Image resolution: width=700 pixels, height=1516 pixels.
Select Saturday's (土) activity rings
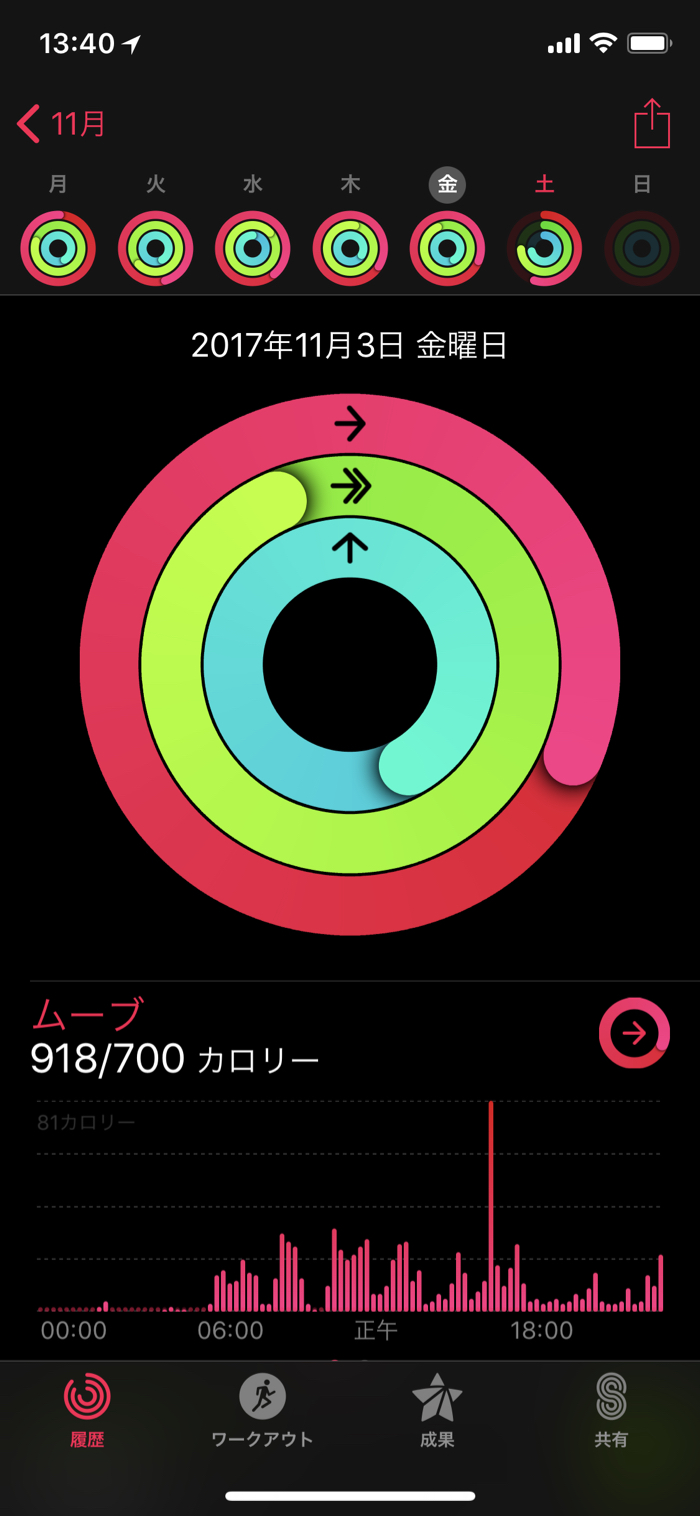pos(545,248)
